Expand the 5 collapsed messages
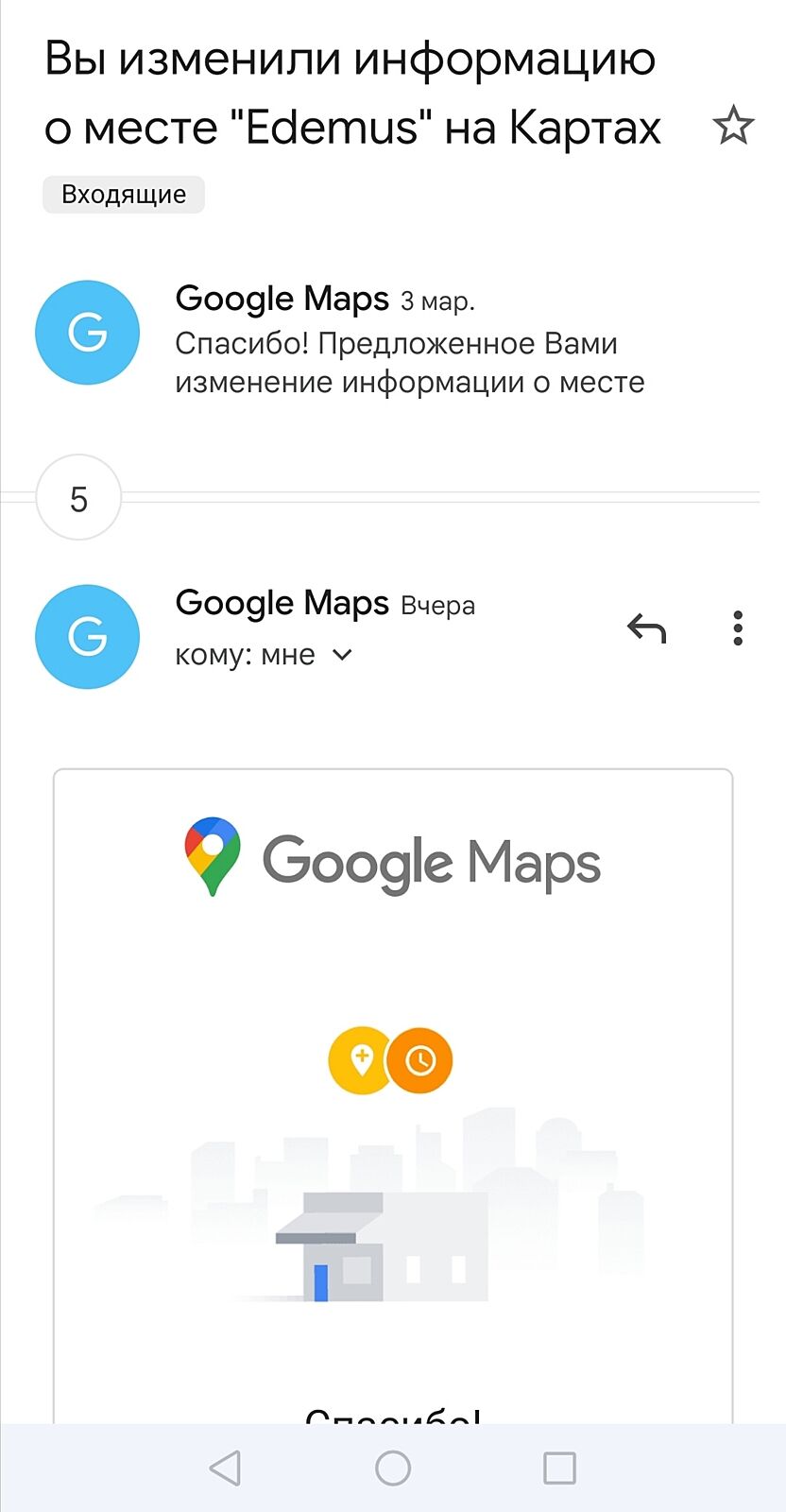This screenshot has height=1512, width=786. point(78,498)
